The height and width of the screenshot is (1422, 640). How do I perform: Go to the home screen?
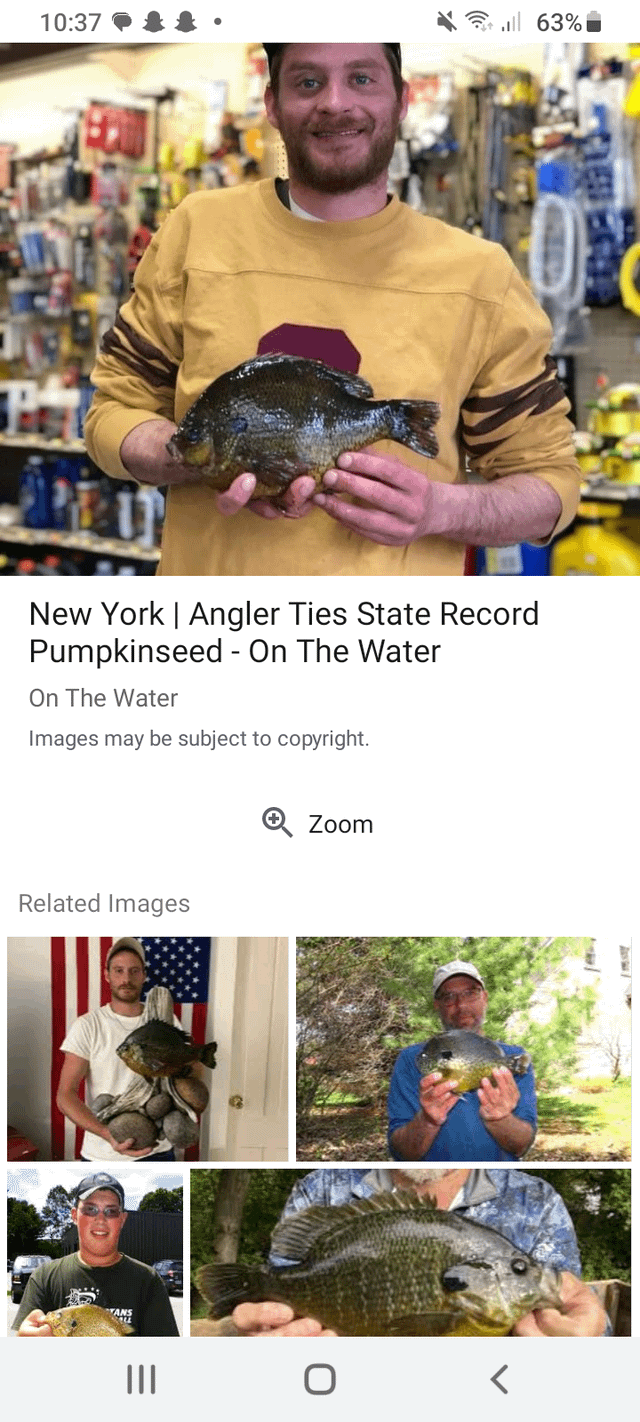point(320,1380)
